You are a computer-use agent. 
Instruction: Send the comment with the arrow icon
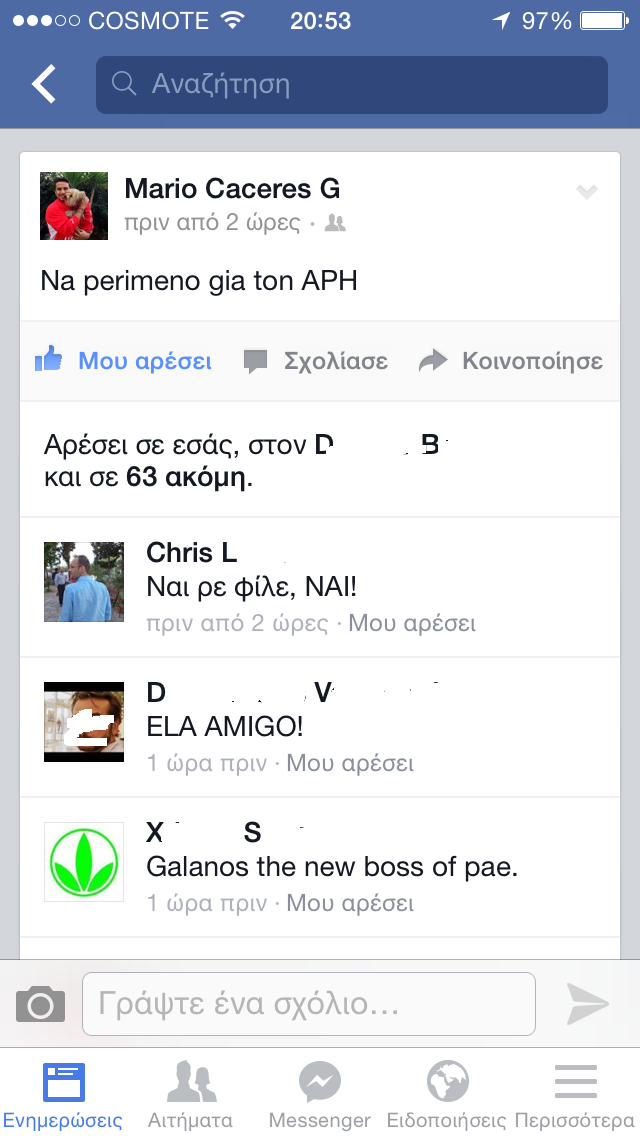pos(587,1004)
